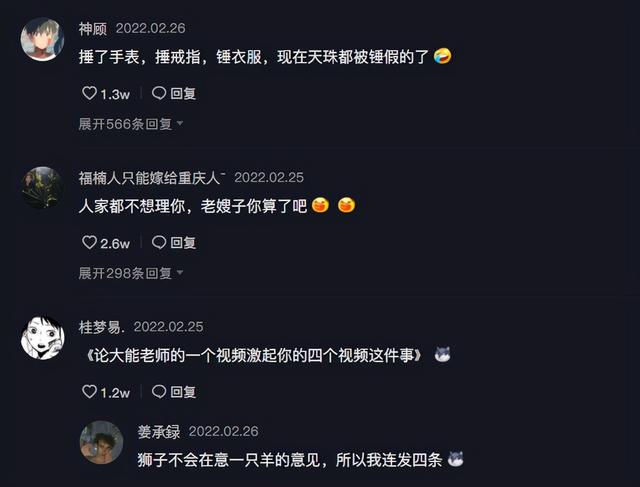Reply to 桂梦易's comment
The image size is (640, 487).
click(x=174, y=392)
